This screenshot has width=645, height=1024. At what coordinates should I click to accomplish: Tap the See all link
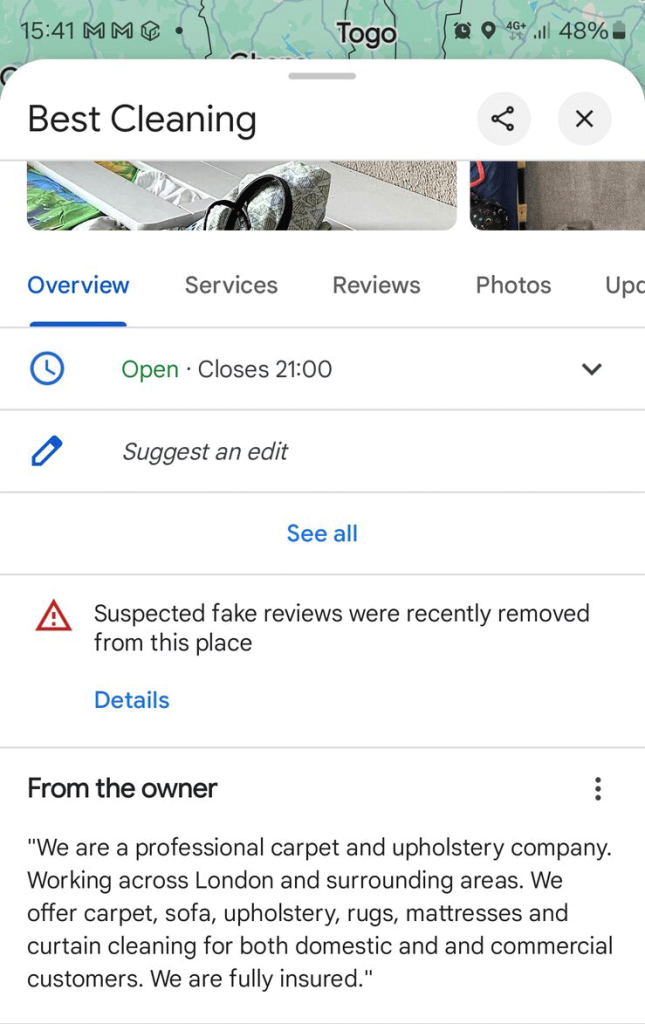click(322, 533)
